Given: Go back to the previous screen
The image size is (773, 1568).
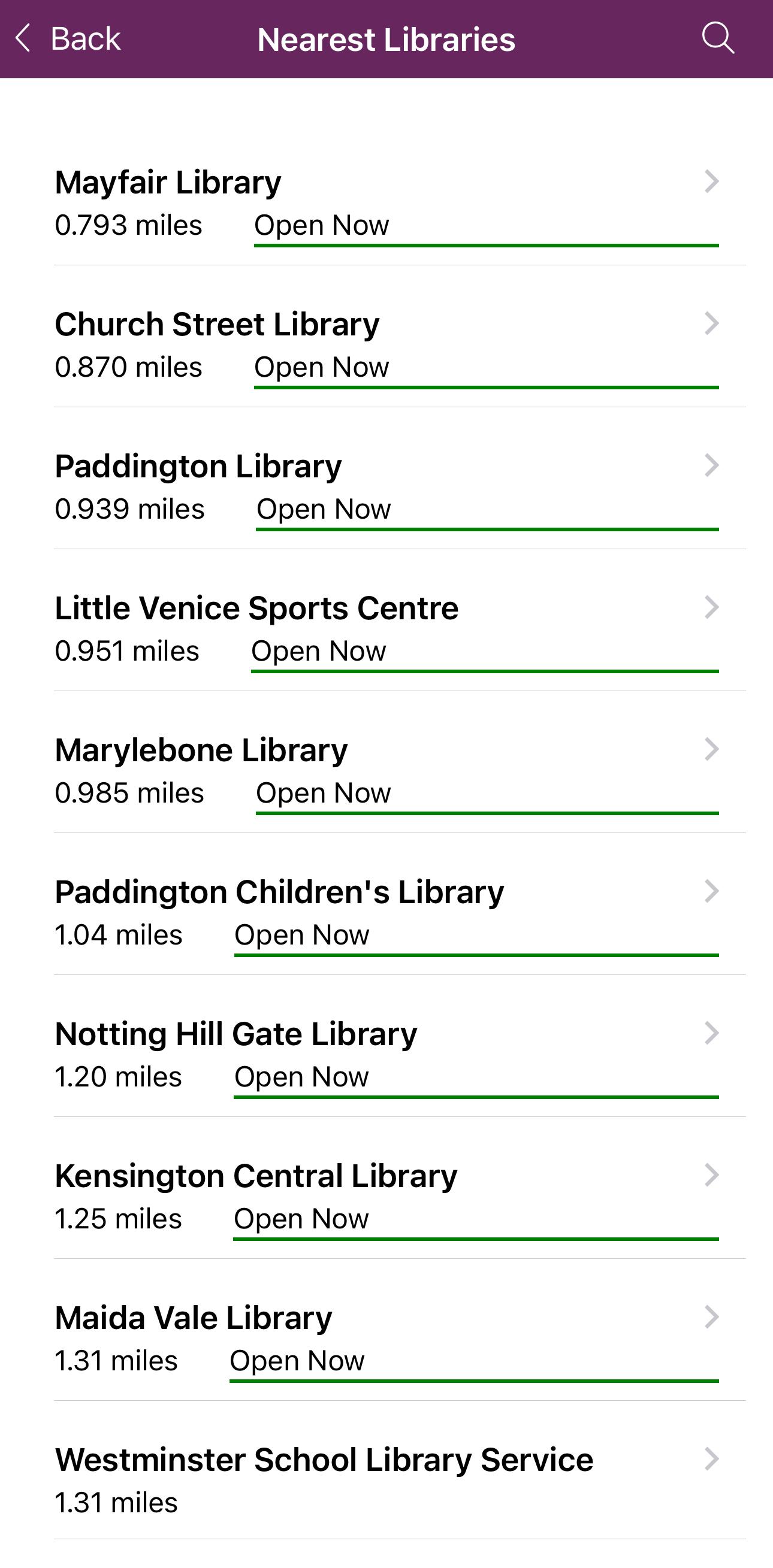Looking at the screenshot, I should click(x=68, y=39).
